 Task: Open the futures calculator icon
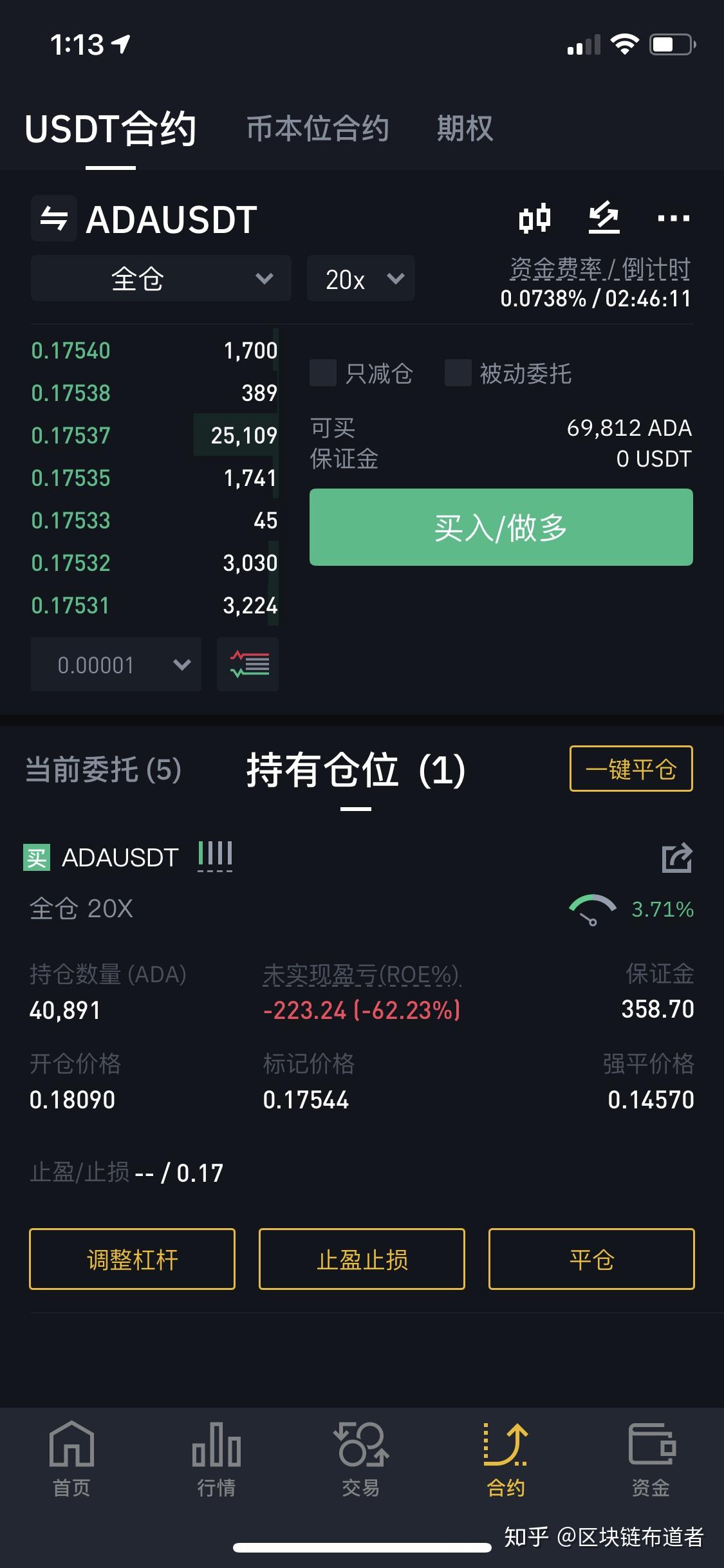point(603,218)
